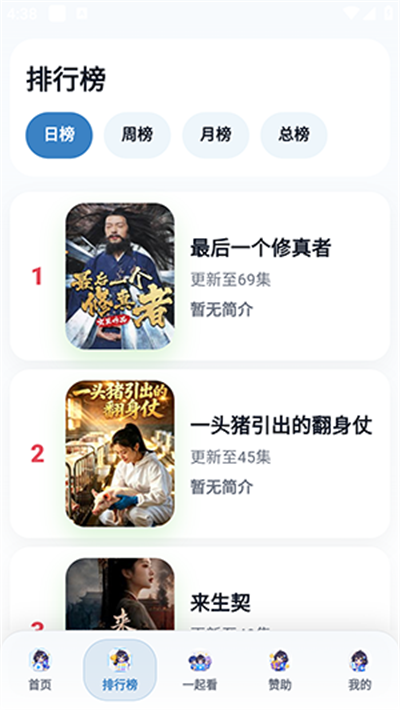
Task: Select the 日榜 daily ranking chip
Action: point(59,135)
